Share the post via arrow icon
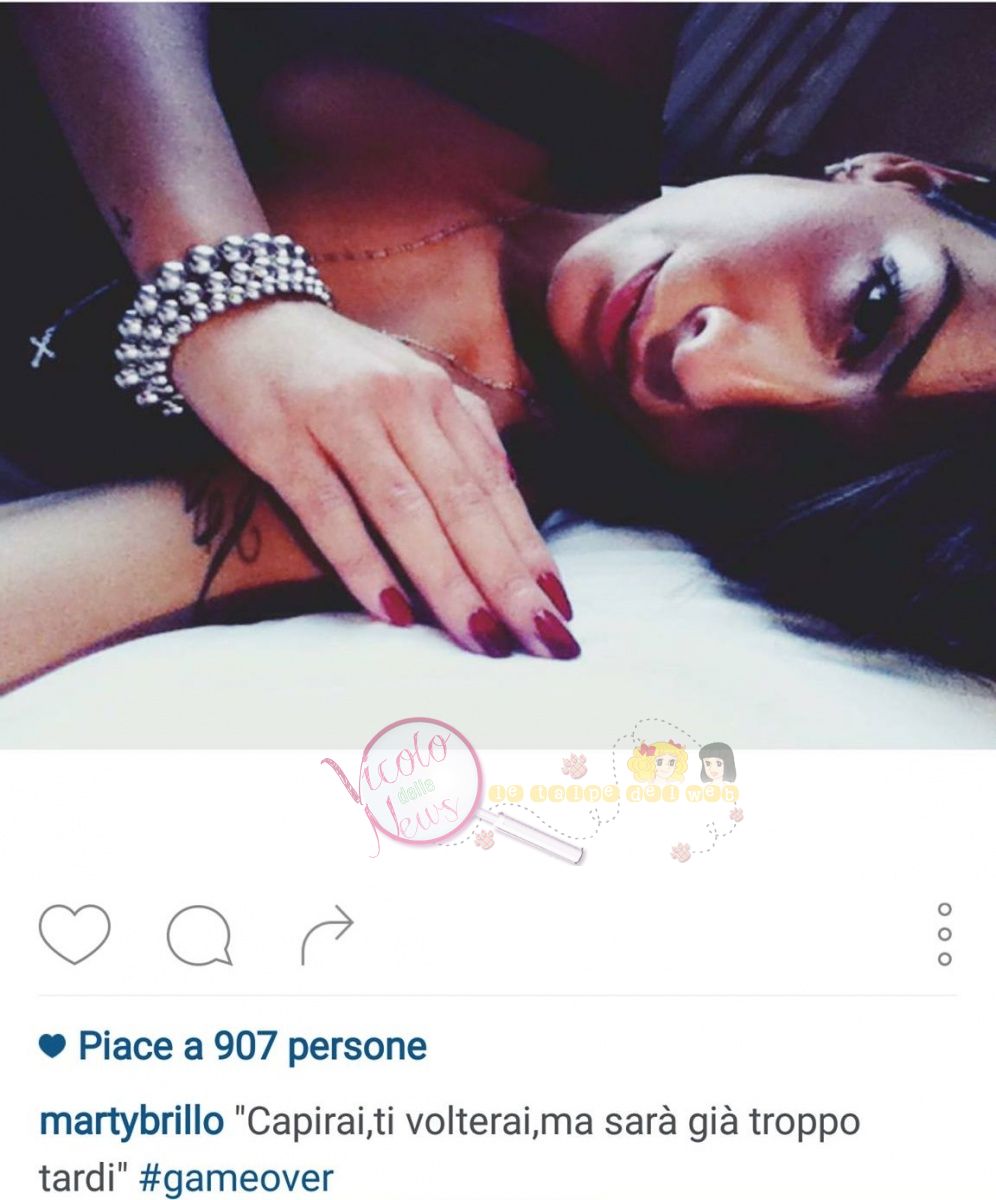 (327, 935)
